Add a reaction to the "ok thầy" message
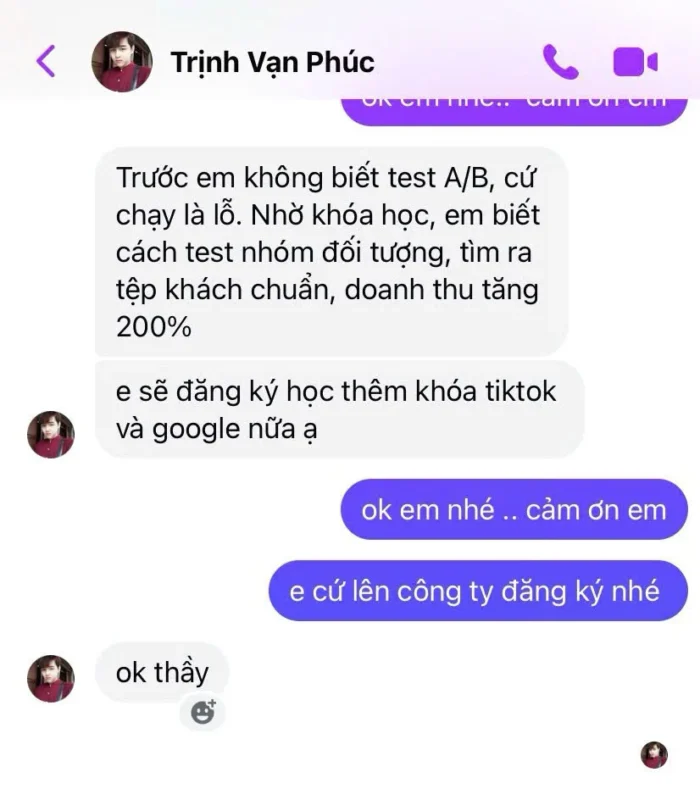Viewport: 700px width, 800px height. tap(203, 712)
